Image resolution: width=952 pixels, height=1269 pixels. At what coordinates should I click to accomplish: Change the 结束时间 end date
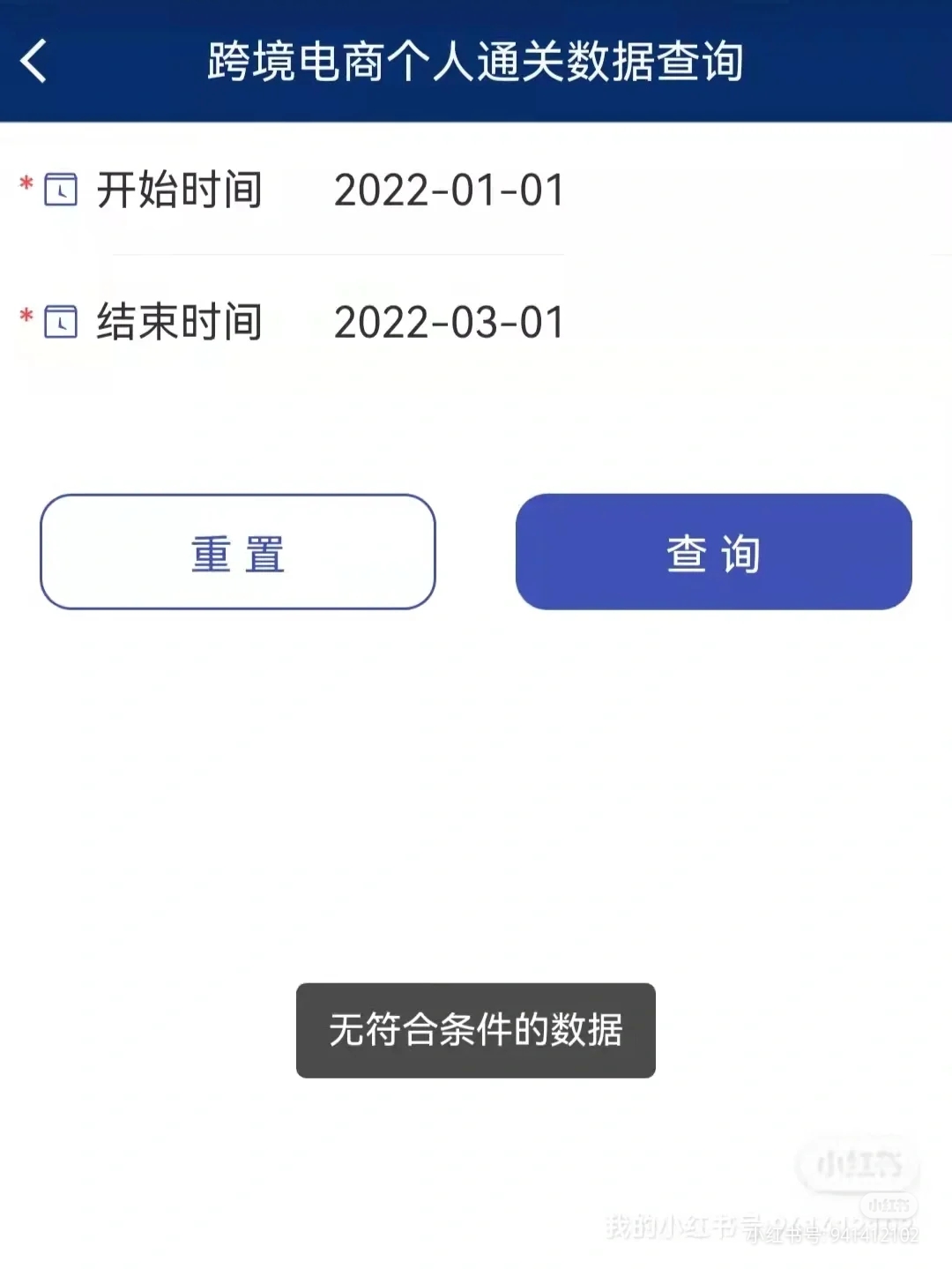(x=448, y=323)
